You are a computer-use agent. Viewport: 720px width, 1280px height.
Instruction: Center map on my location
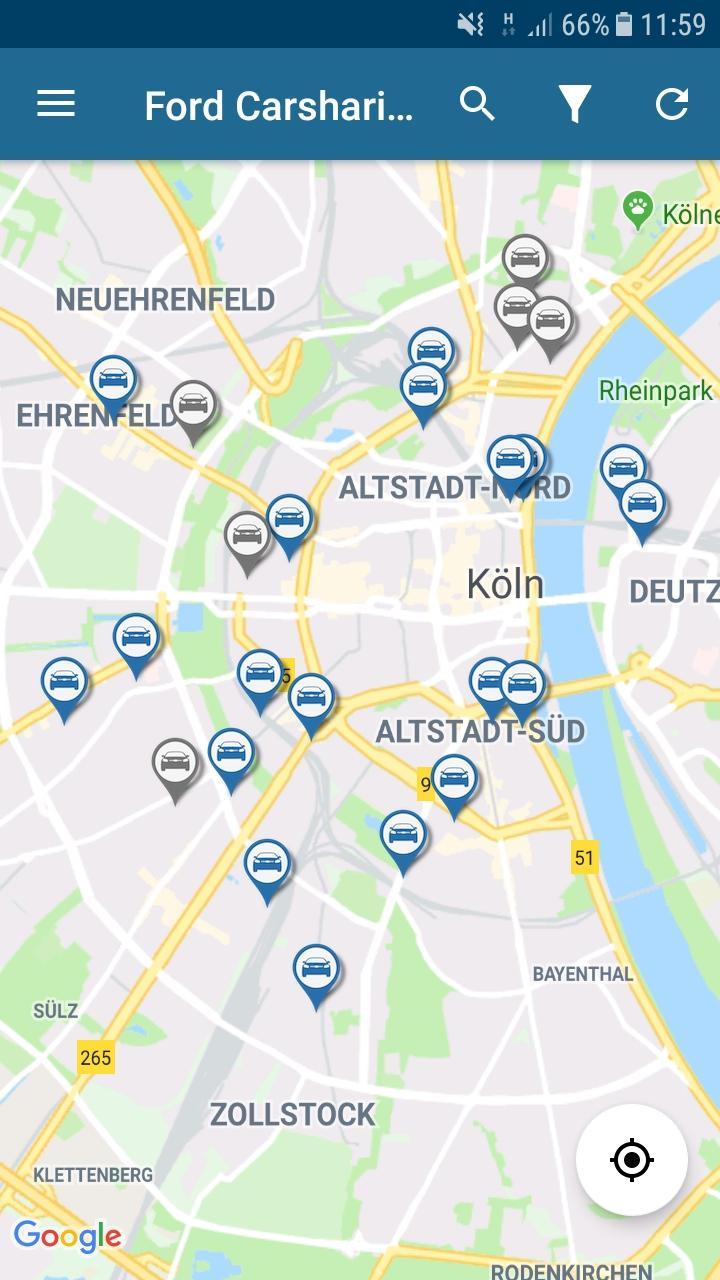[x=632, y=1160]
